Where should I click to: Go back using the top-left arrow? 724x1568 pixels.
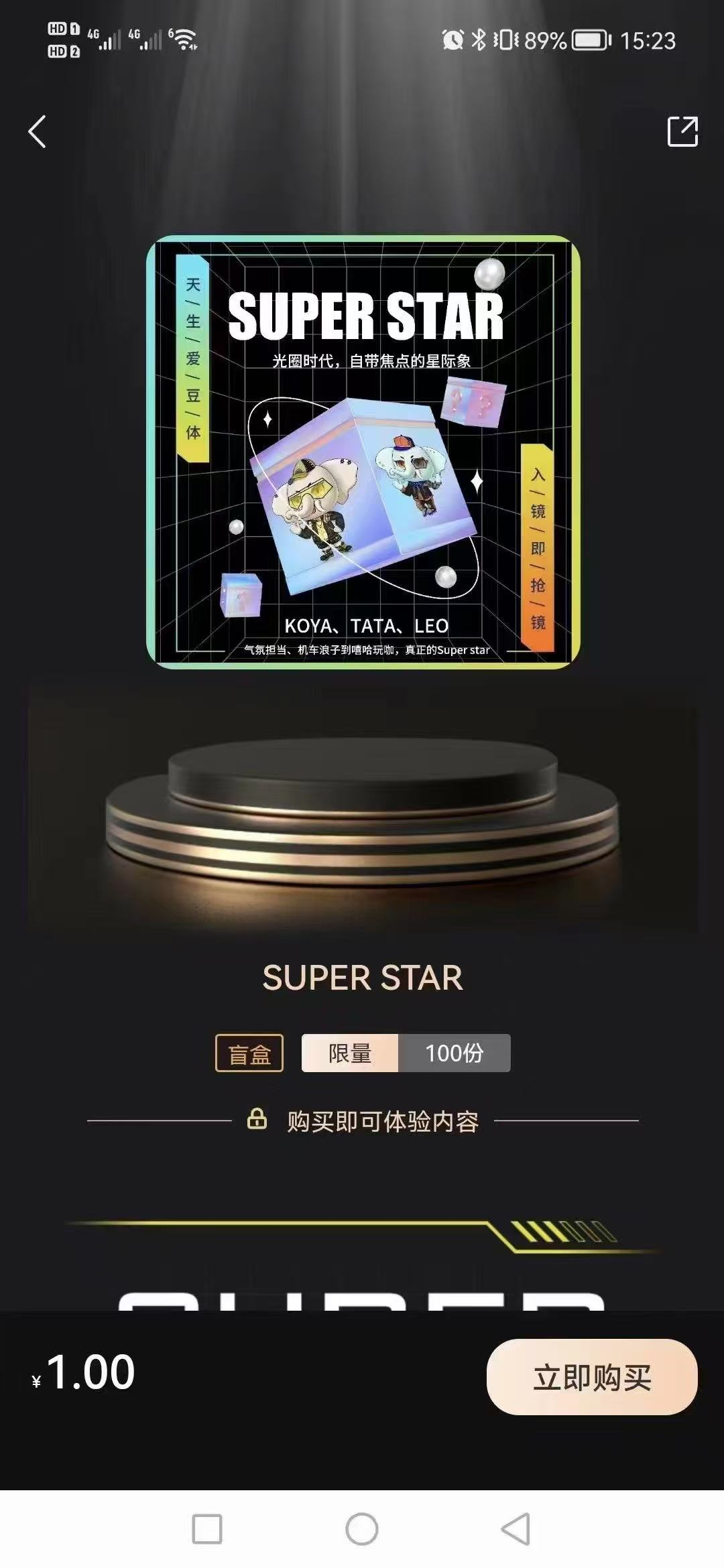(38, 131)
